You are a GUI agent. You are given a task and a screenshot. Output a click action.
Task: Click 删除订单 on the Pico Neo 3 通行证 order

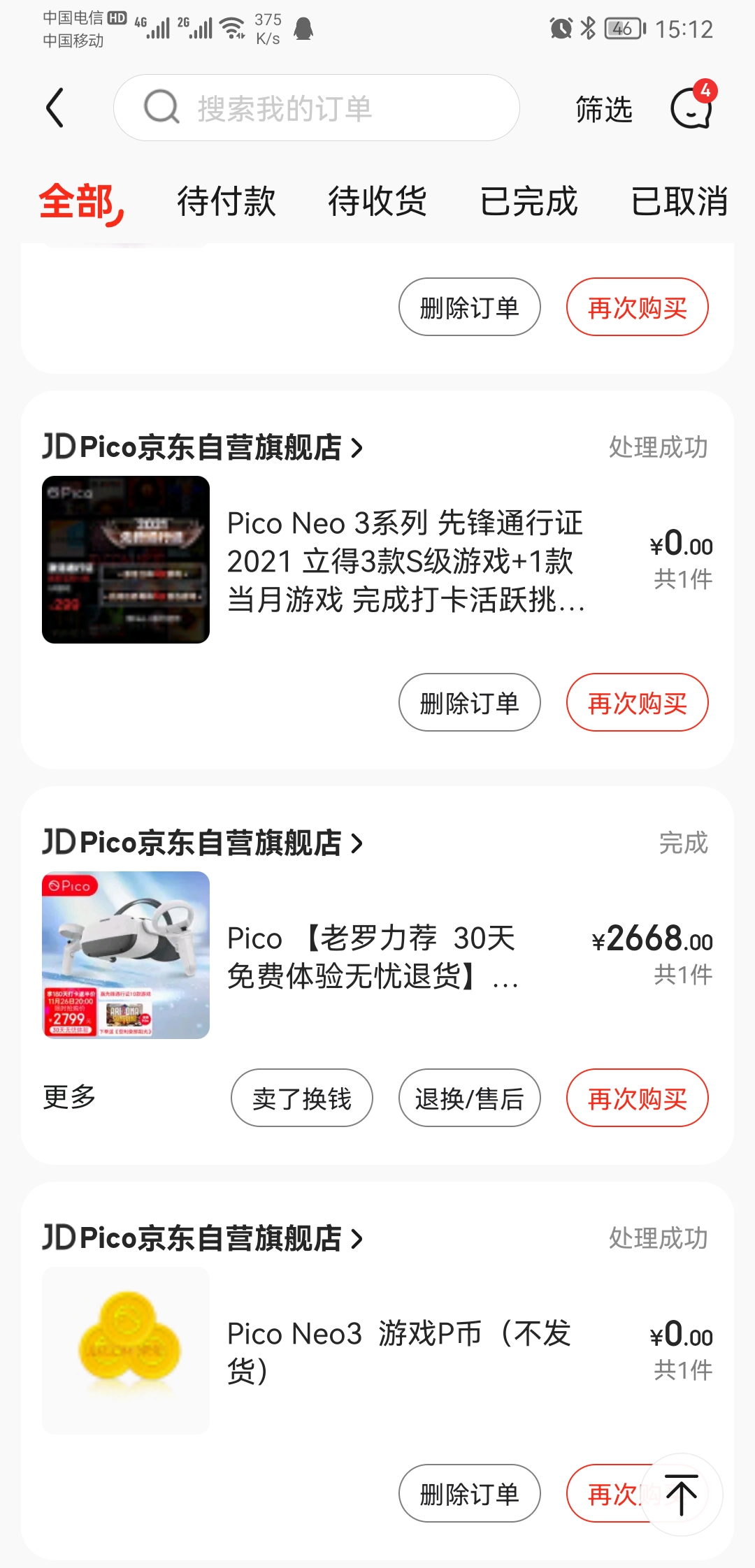pos(469,702)
